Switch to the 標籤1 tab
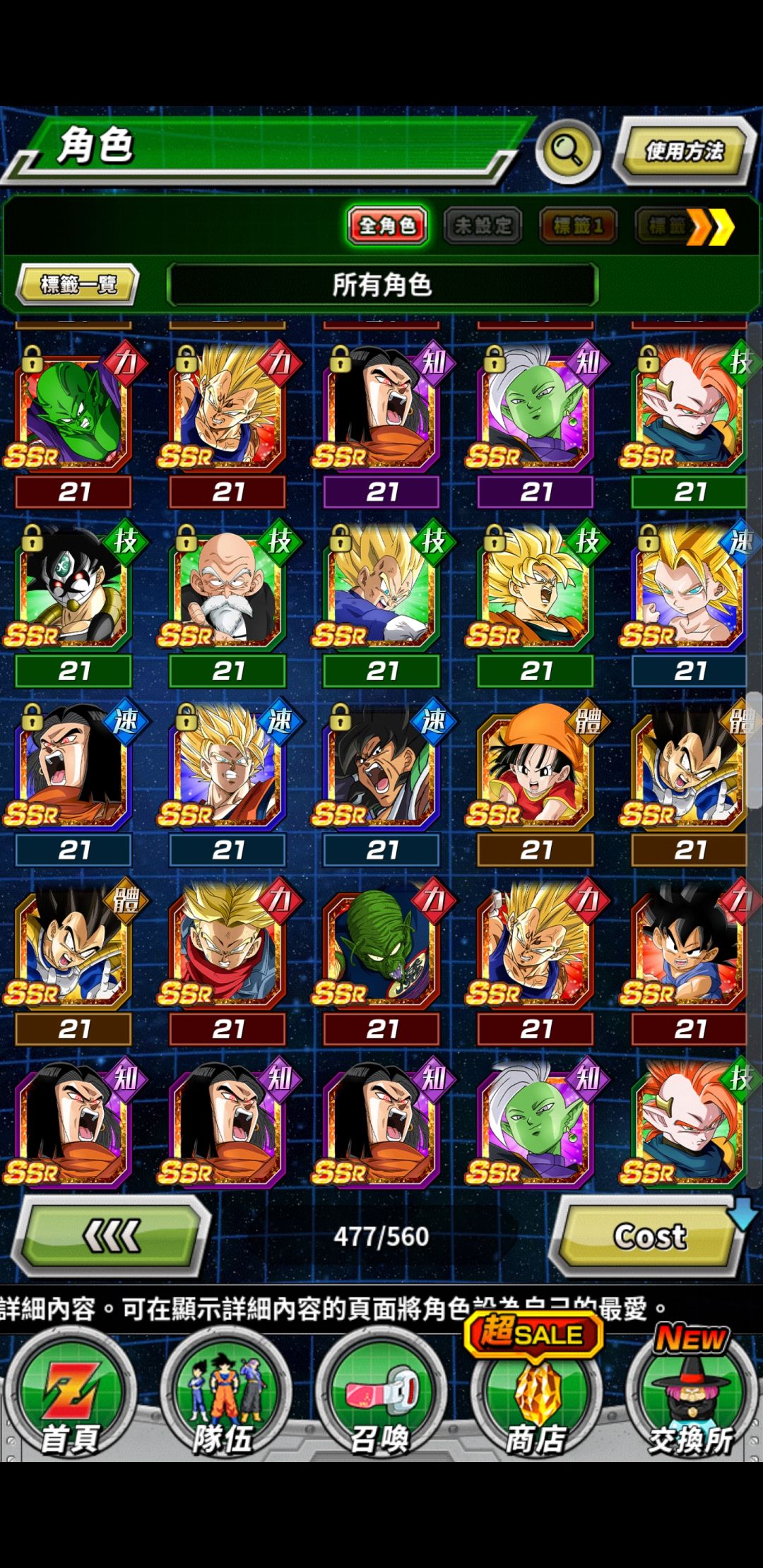This screenshot has height=1568, width=763. (x=578, y=226)
